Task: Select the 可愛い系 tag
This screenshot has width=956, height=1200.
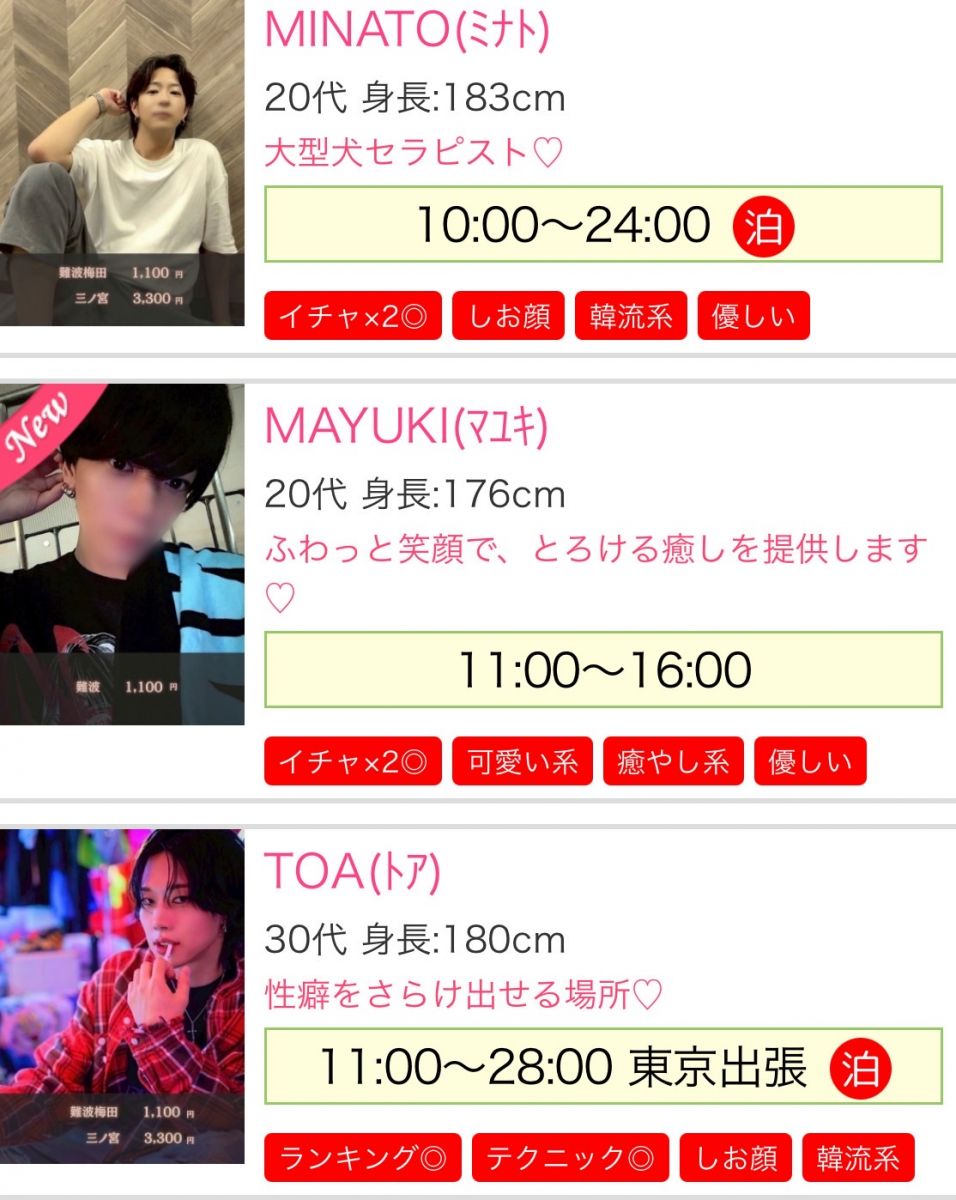Action: click(x=522, y=762)
